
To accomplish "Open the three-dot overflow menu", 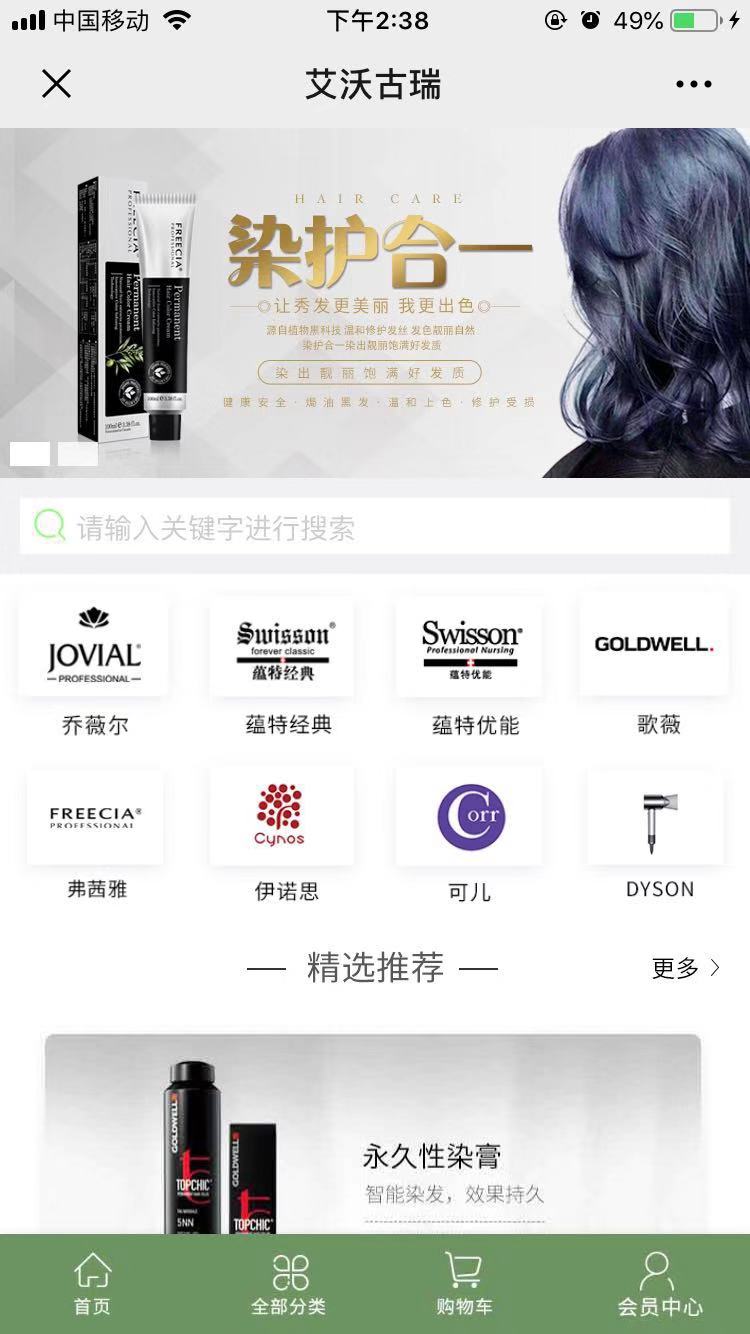I will tap(693, 85).
